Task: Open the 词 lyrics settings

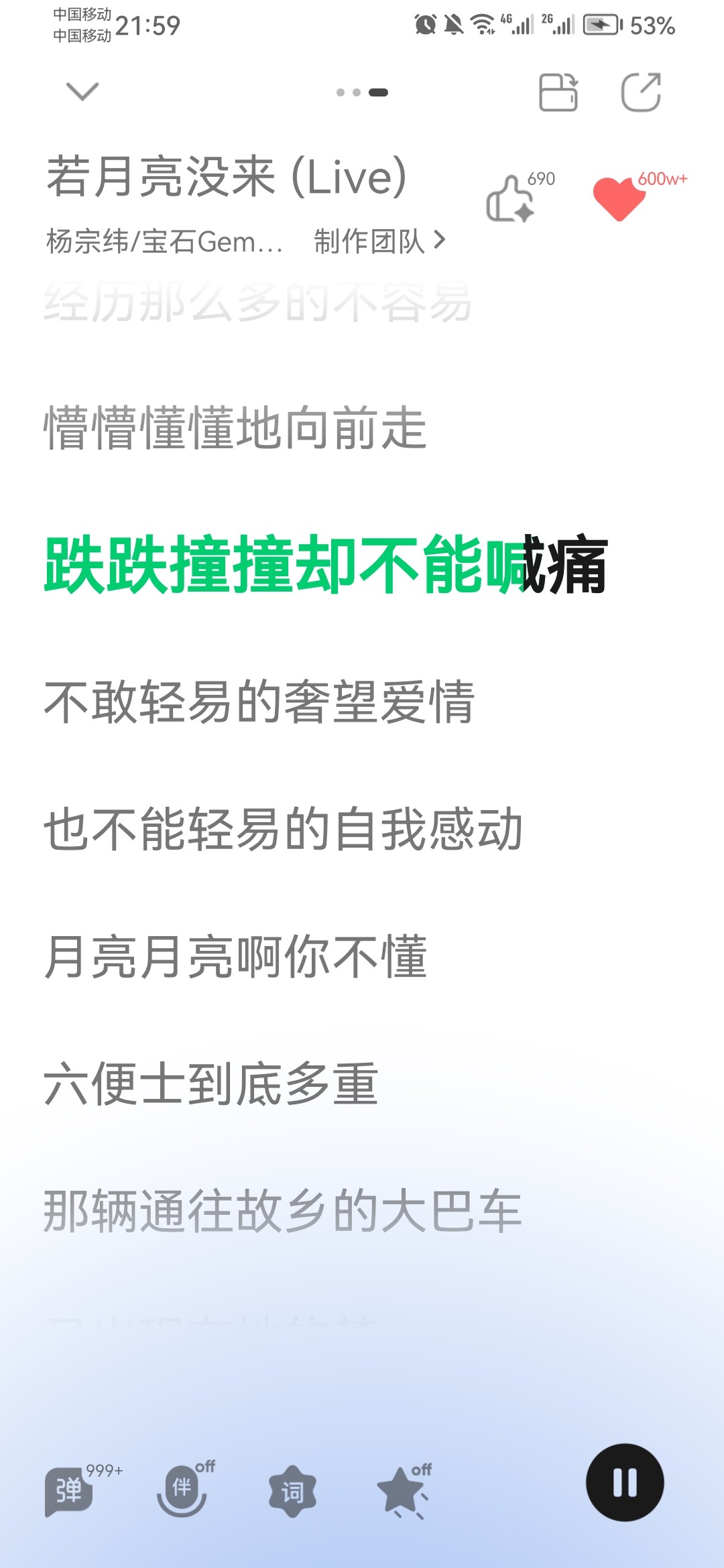Action: 292,1492
